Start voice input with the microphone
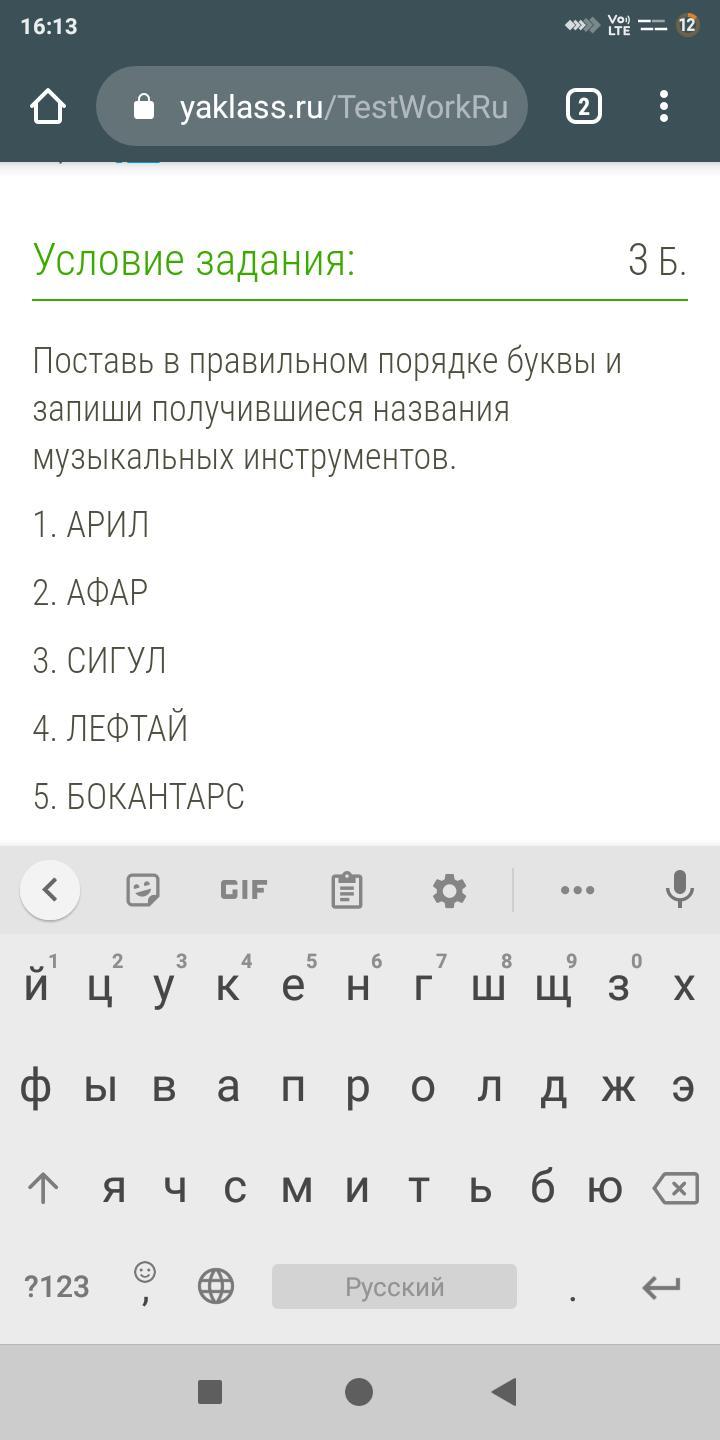 click(679, 889)
